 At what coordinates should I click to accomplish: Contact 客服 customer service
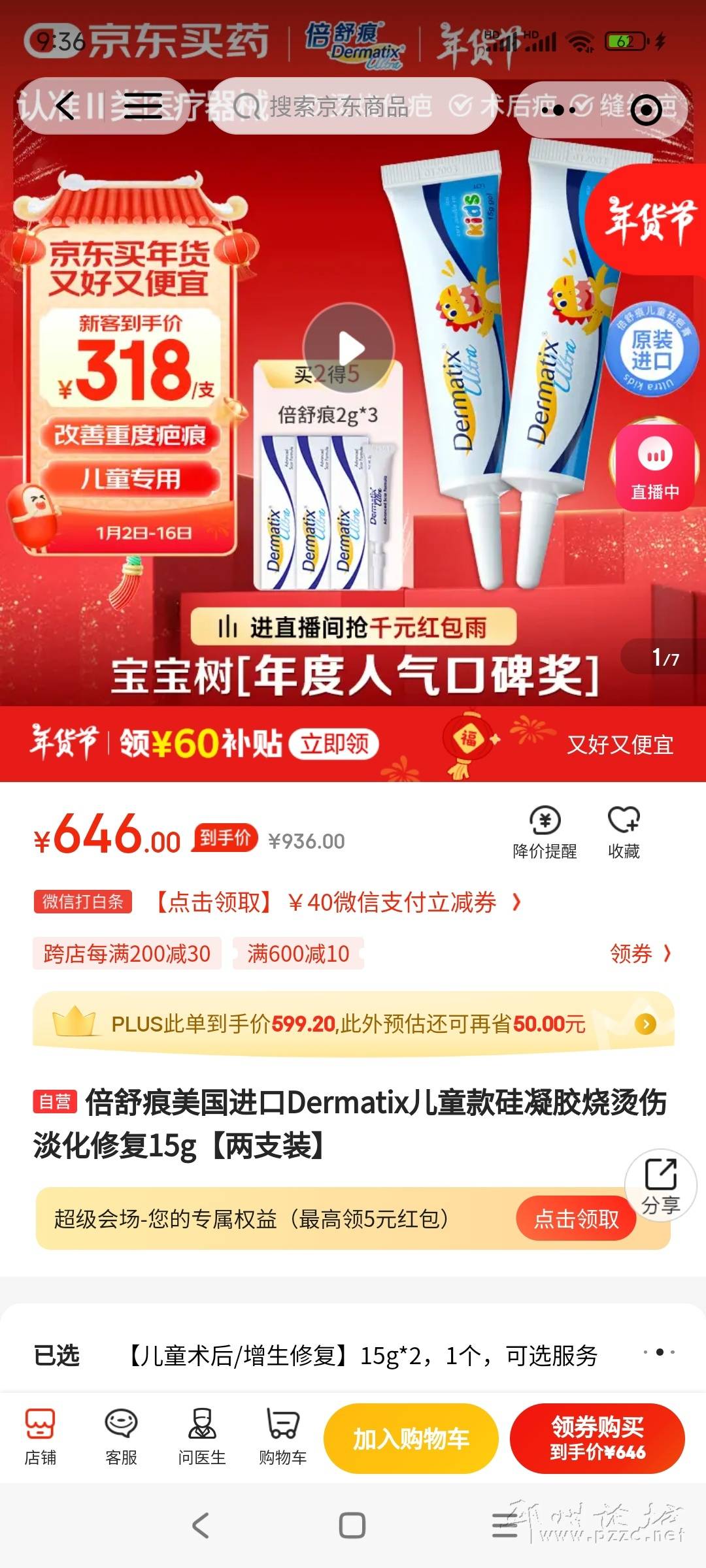(x=122, y=1437)
